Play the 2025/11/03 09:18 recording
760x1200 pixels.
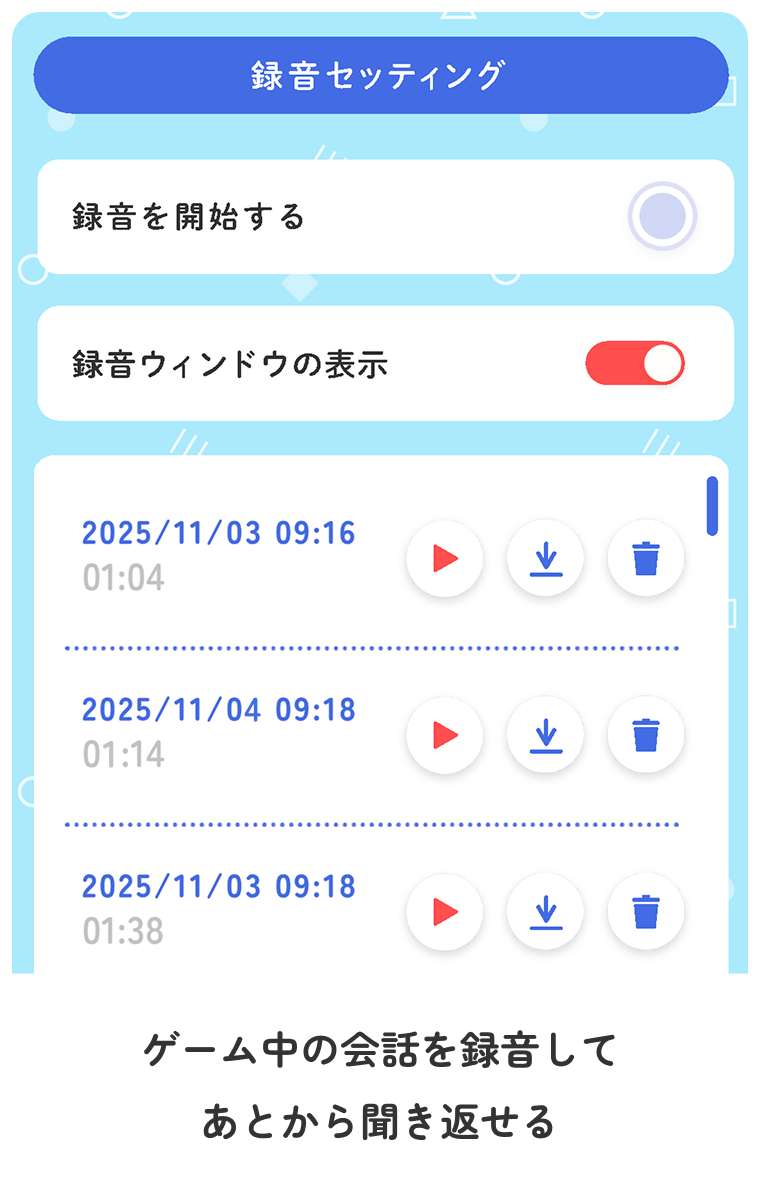(446, 912)
